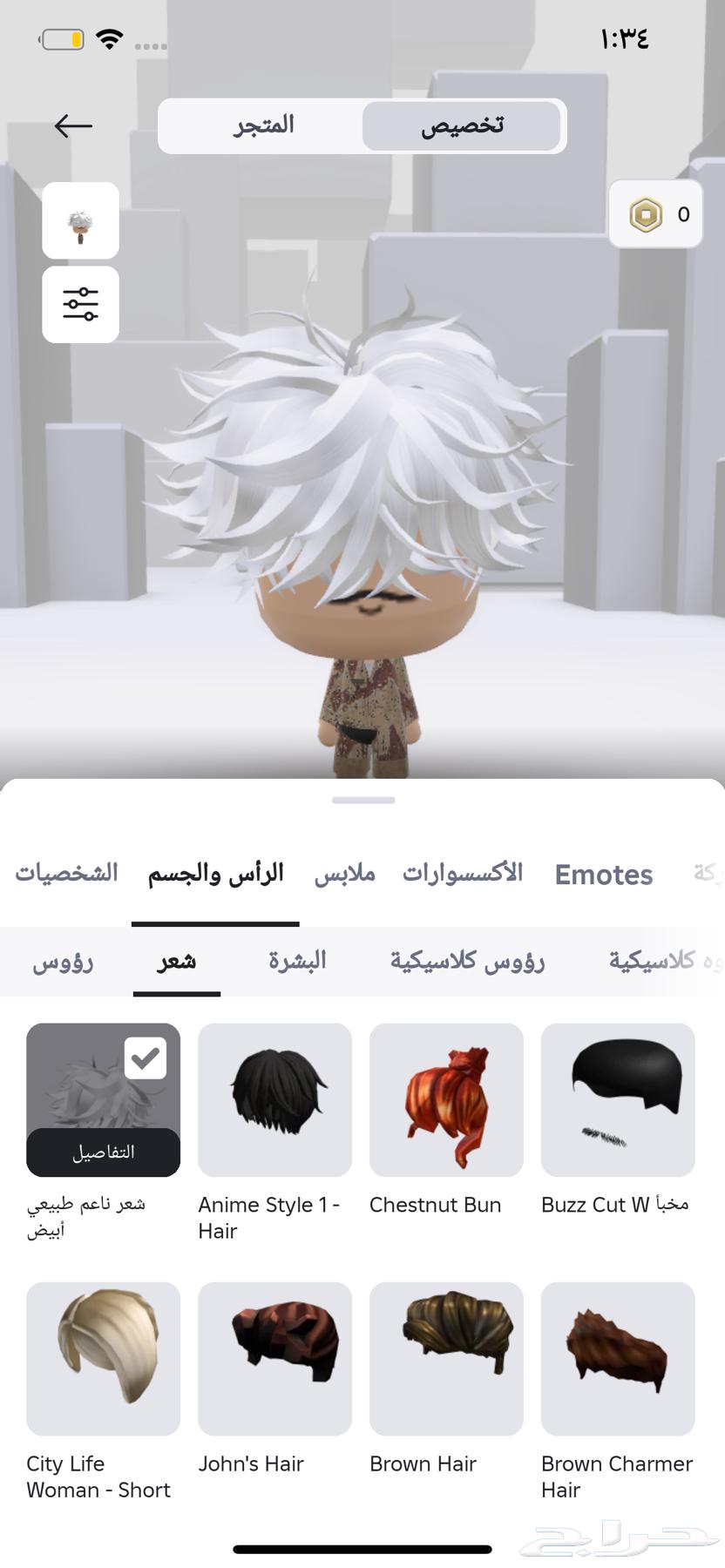Open the avatar adjustment sliders icon
The height and width of the screenshot is (1568, 725).
click(79, 304)
